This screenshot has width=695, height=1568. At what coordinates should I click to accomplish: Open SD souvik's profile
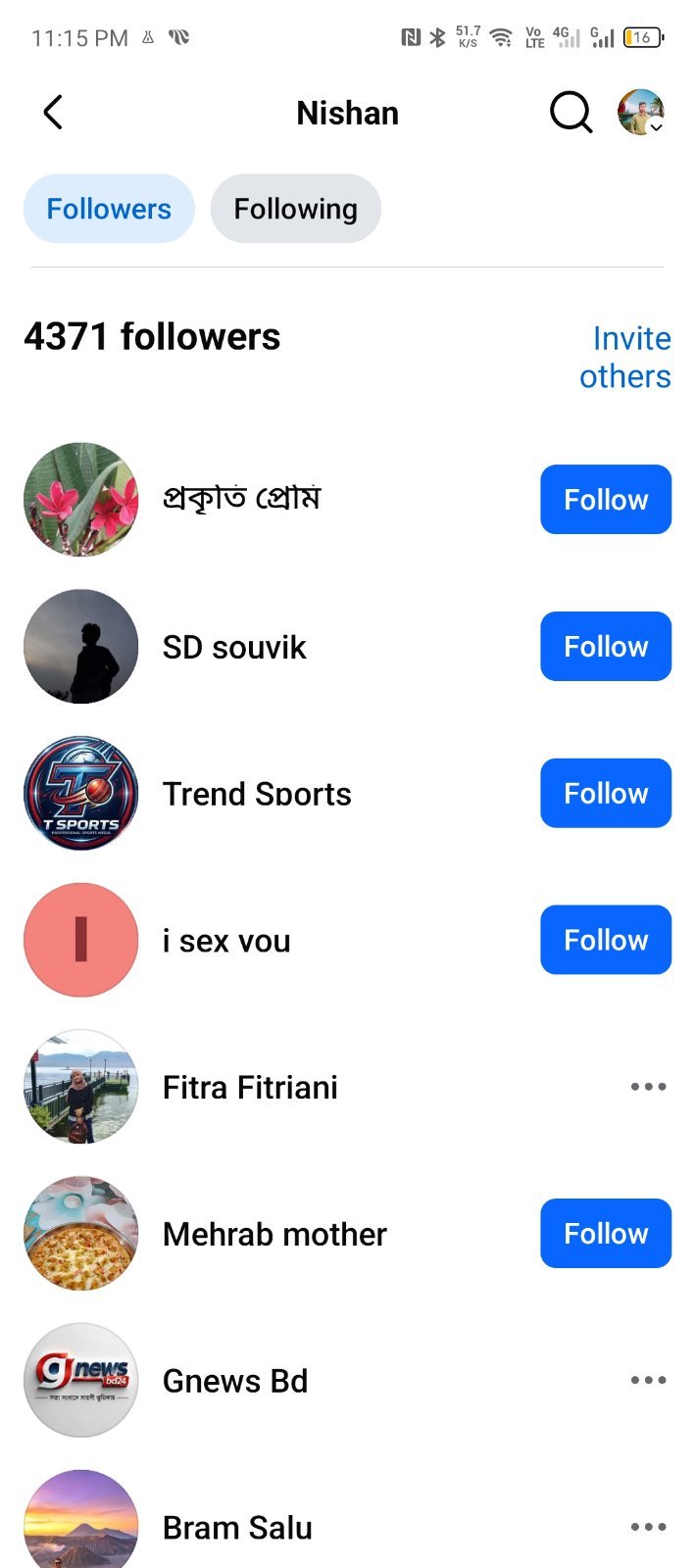click(234, 647)
